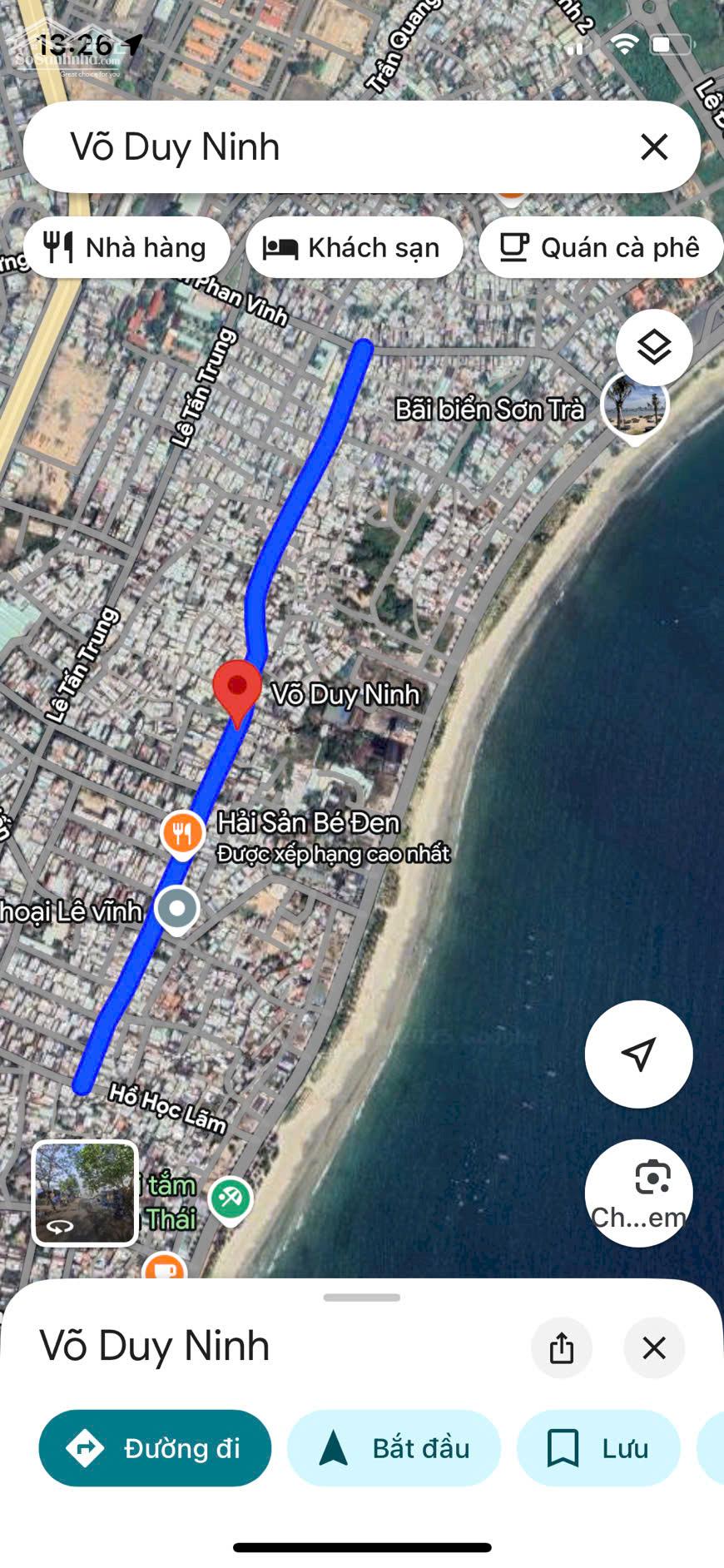This screenshot has width=724, height=1568.
Task: Start navigation with Bắt đầu
Action: (x=394, y=1448)
